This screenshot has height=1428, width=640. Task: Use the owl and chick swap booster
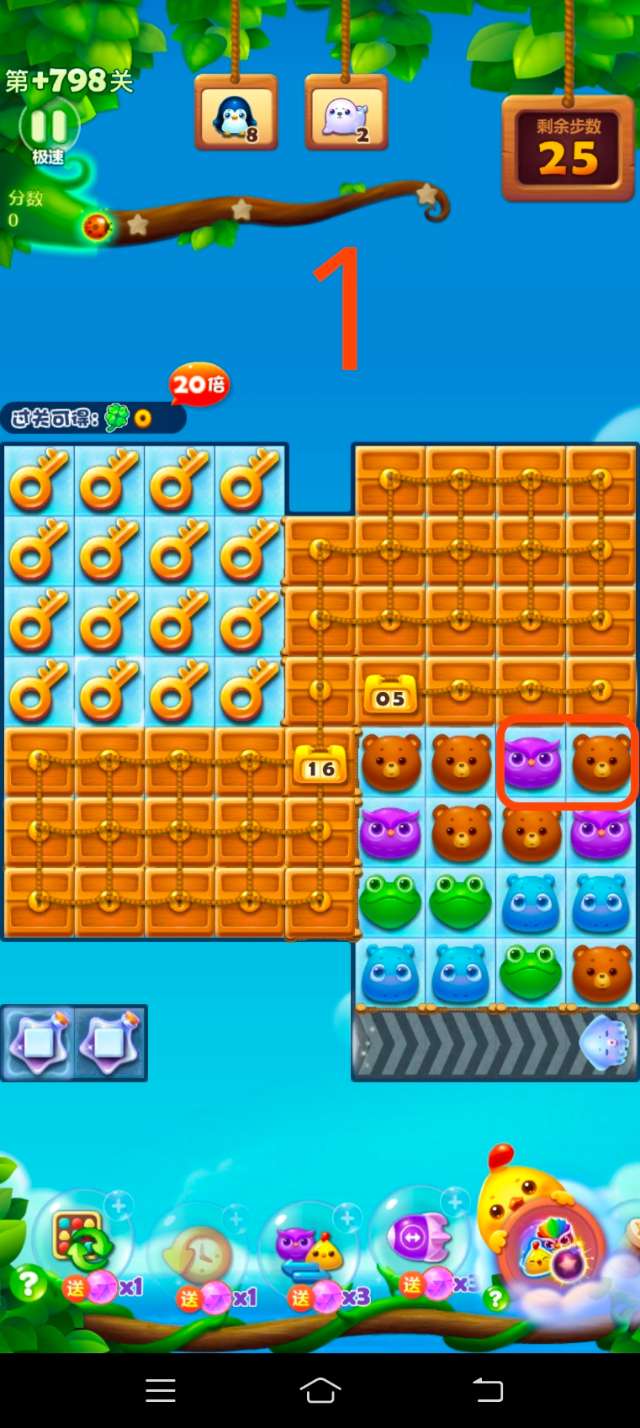[x=308, y=1248]
